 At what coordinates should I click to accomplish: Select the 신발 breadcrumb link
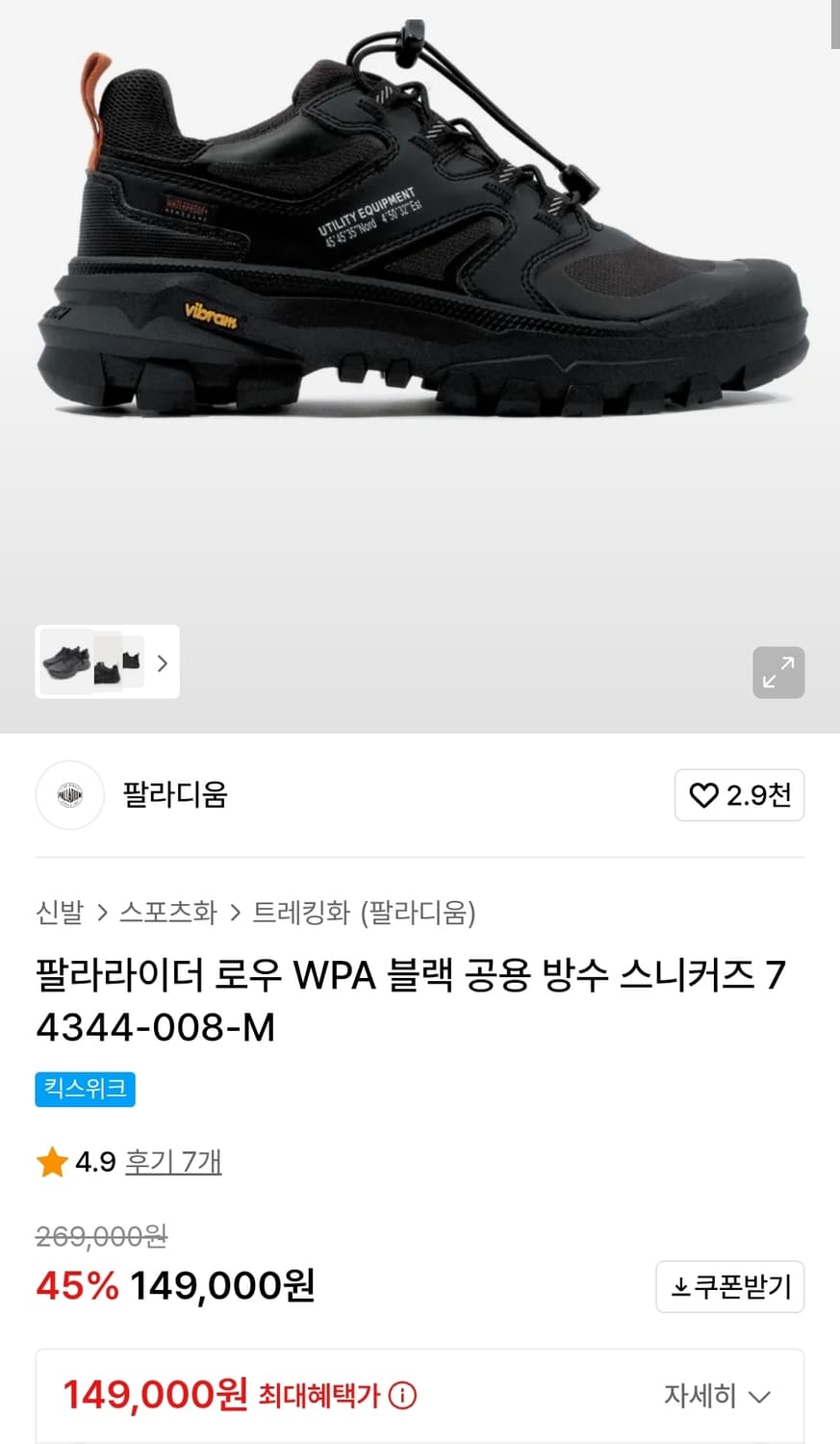(x=58, y=912)
